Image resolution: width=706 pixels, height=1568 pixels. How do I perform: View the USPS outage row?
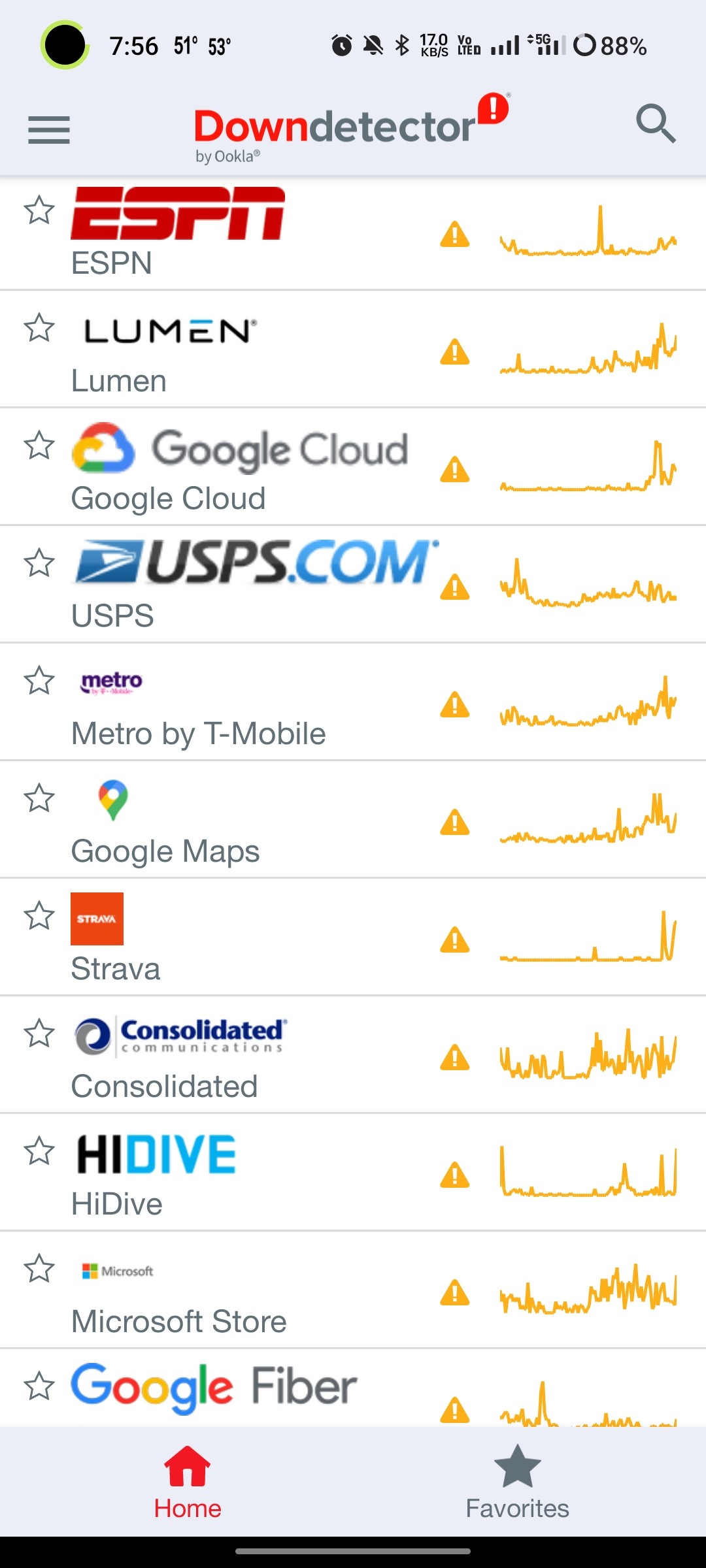click(x=353, y=585)
